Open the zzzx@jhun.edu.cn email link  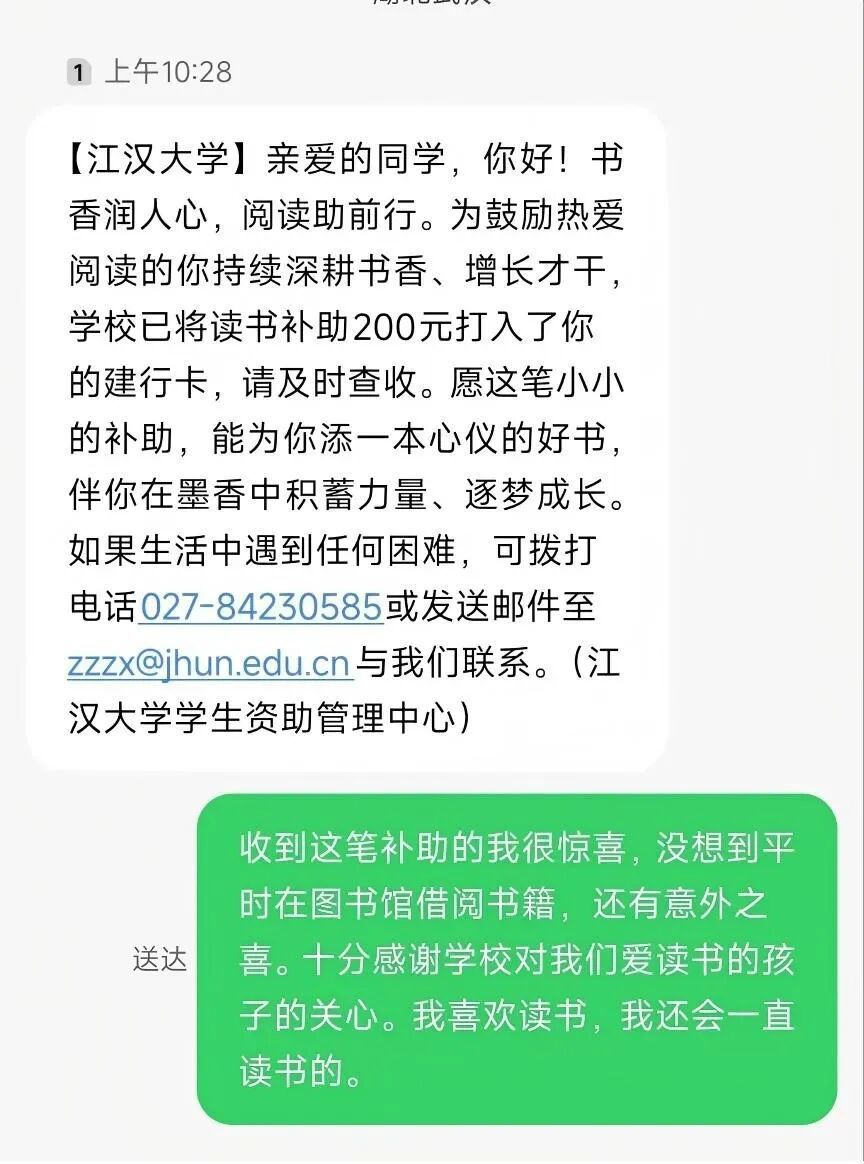[209, 663]
